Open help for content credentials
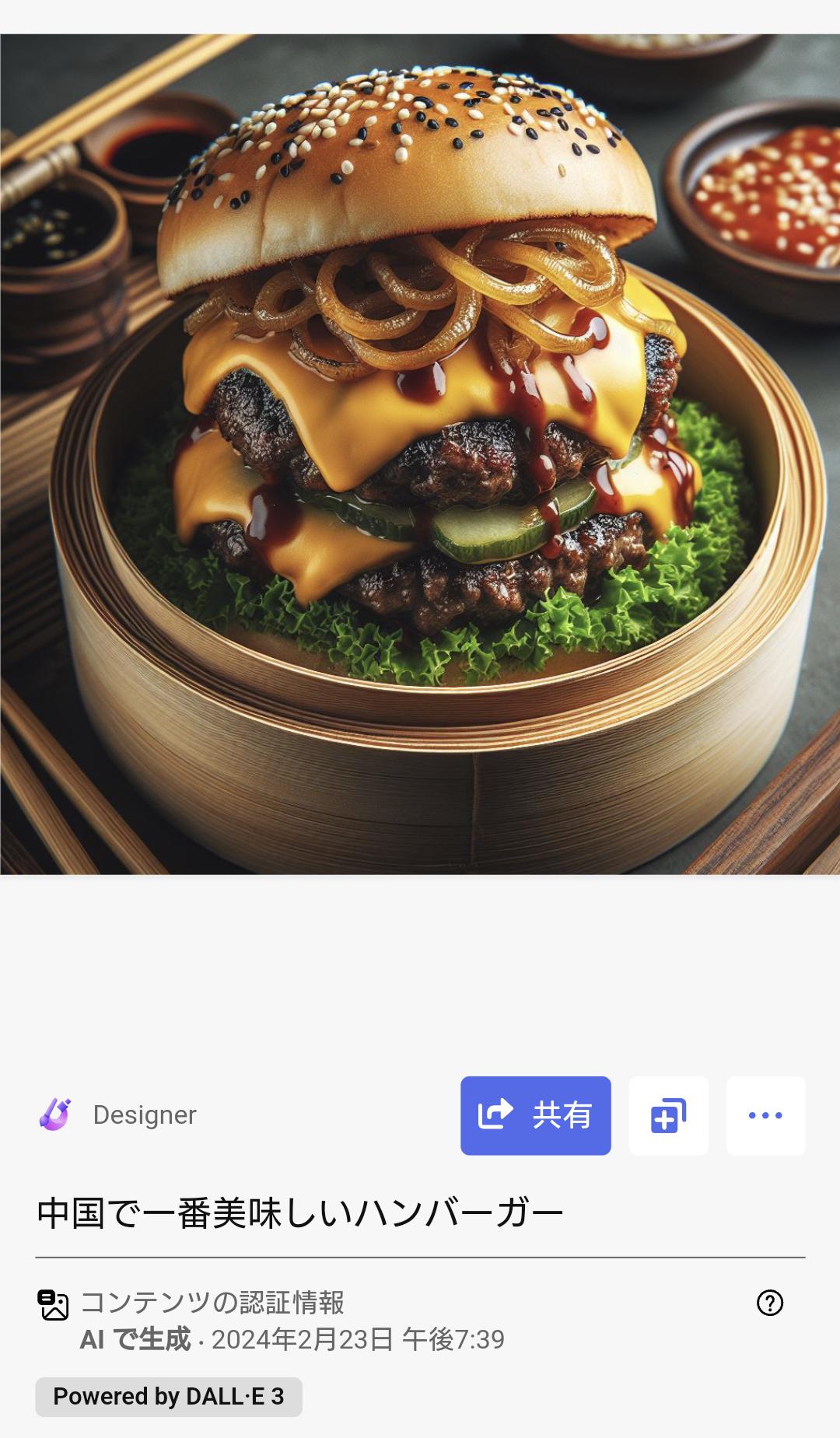 tap(769, 1303)
